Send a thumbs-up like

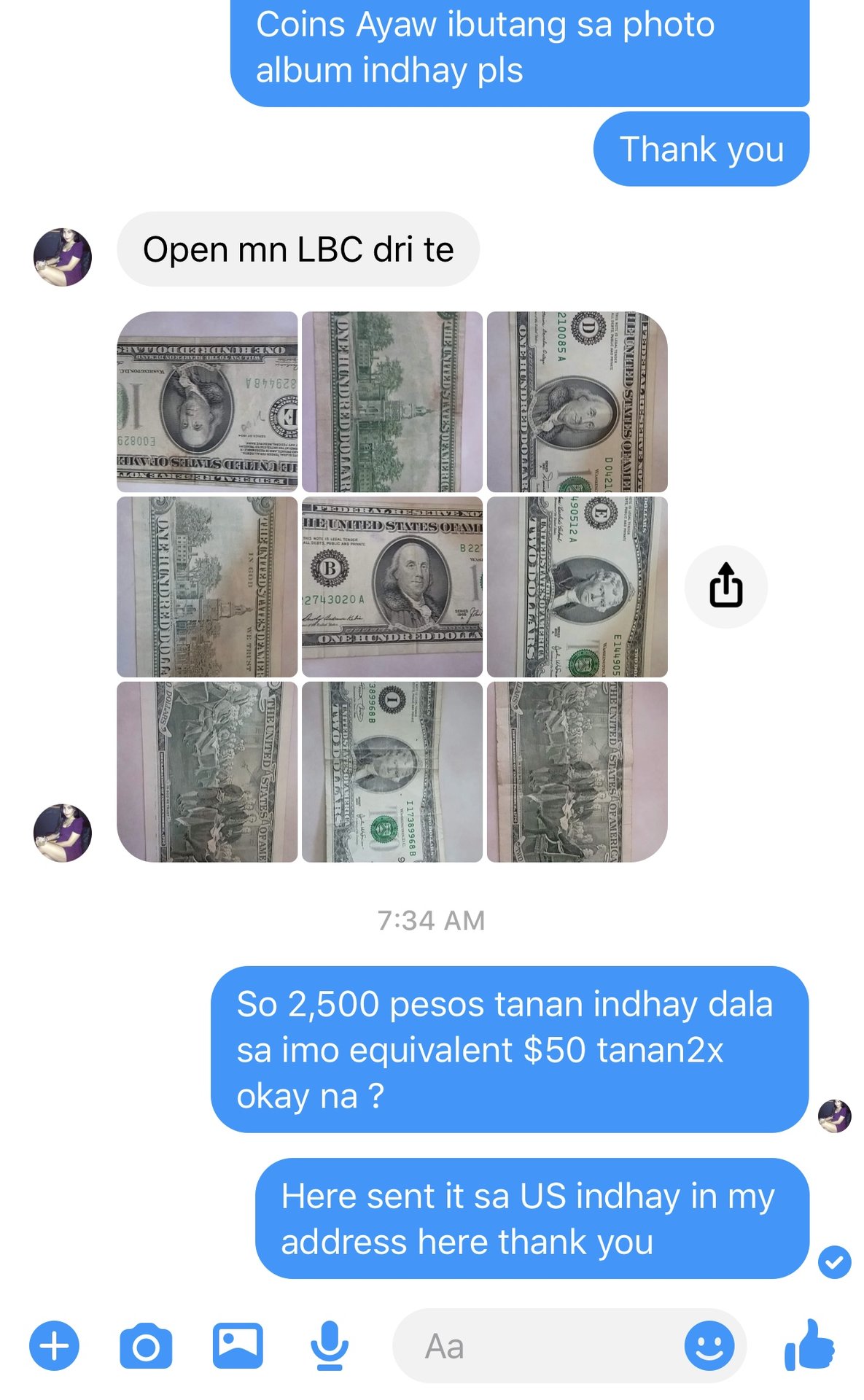[809, 1345]
